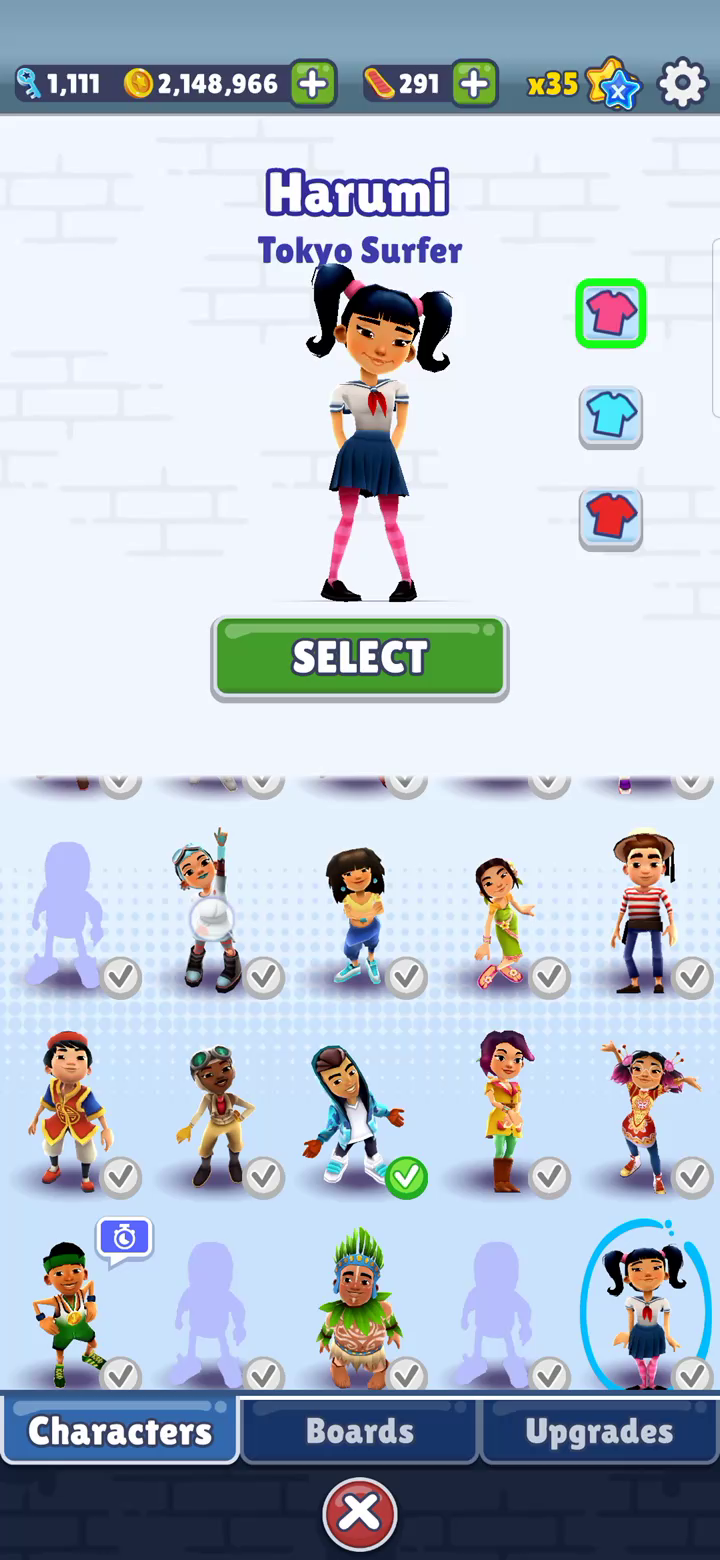Open the Characters tab

(x=120, y=1431)
